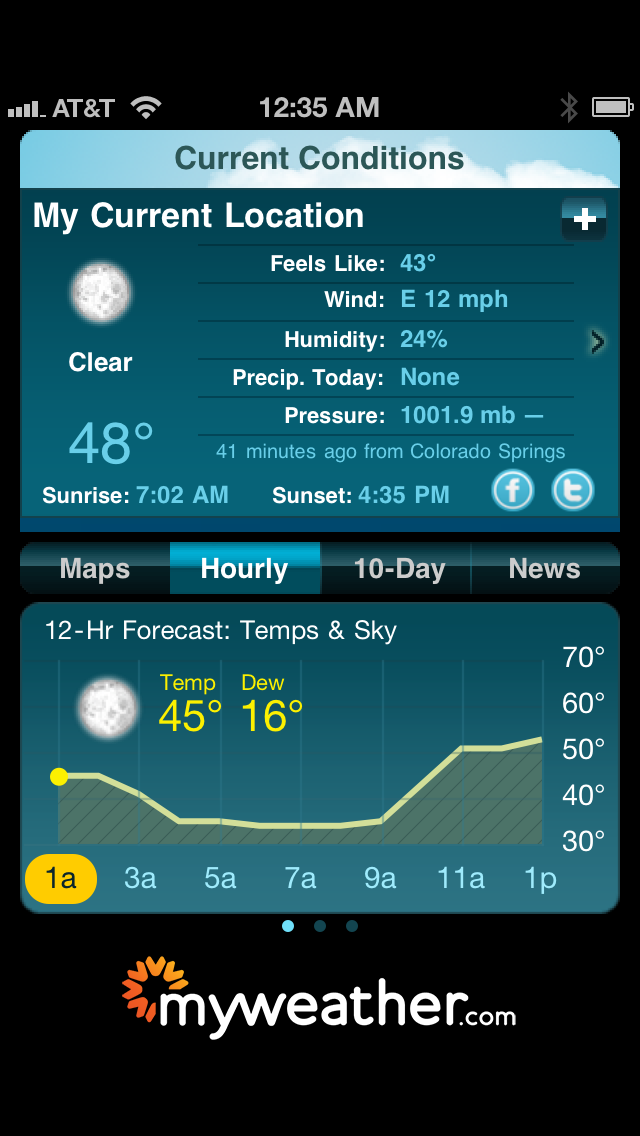This screenshot has width=640, height=1136.
Task: Select the 1p hour on forecast
Action: 540,879
